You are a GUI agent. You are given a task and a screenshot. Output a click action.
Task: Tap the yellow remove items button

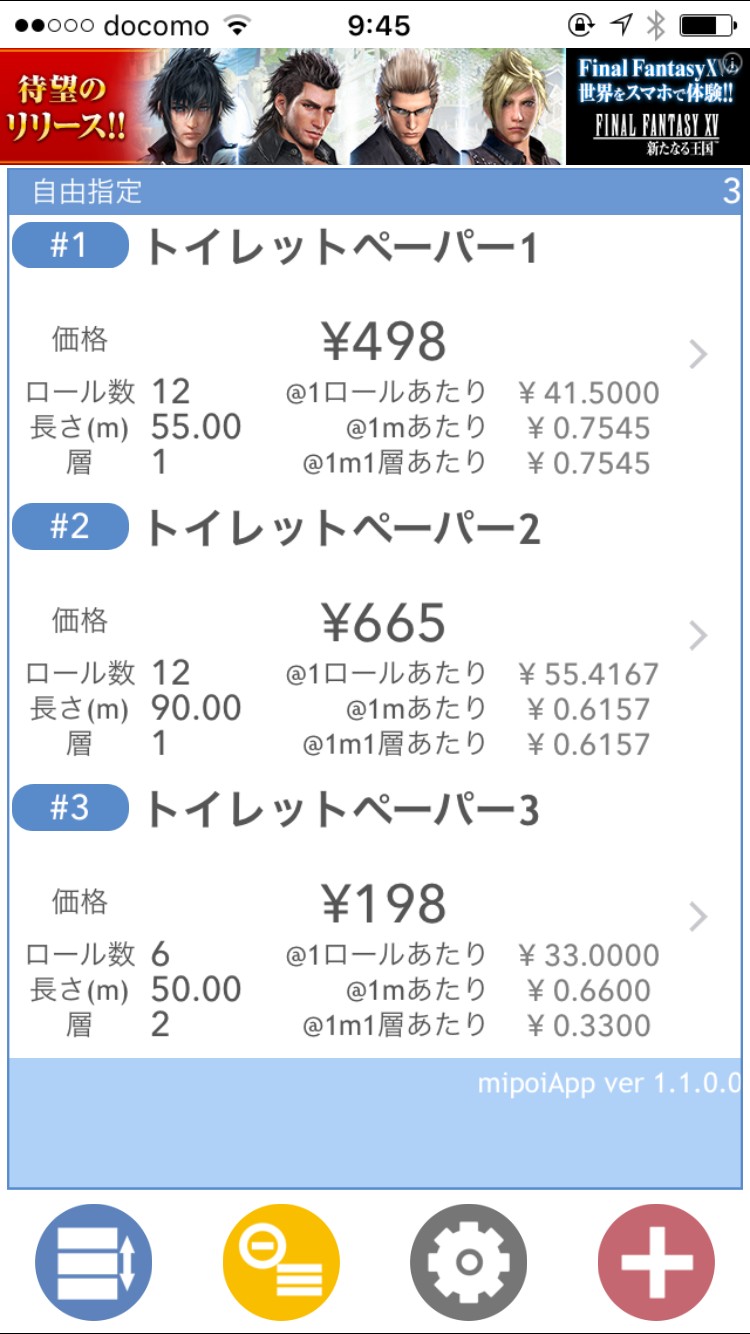pos(281,1261)
